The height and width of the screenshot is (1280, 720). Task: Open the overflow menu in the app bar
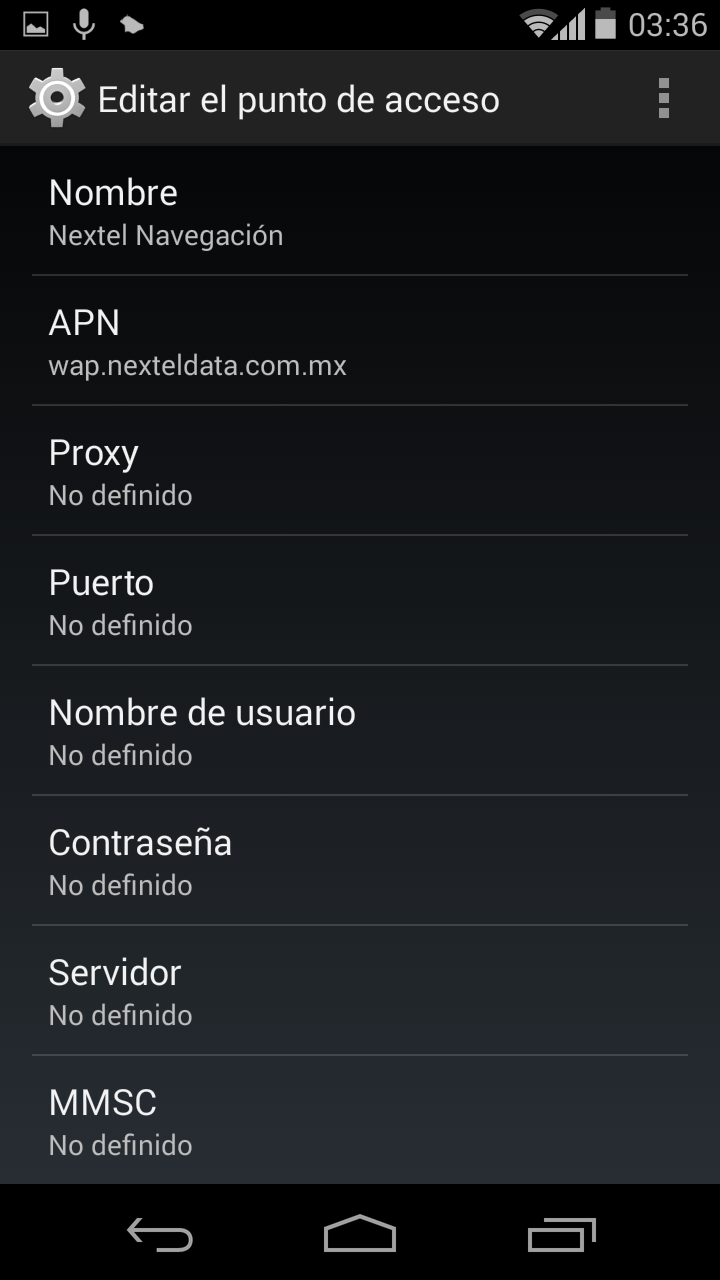663,99
